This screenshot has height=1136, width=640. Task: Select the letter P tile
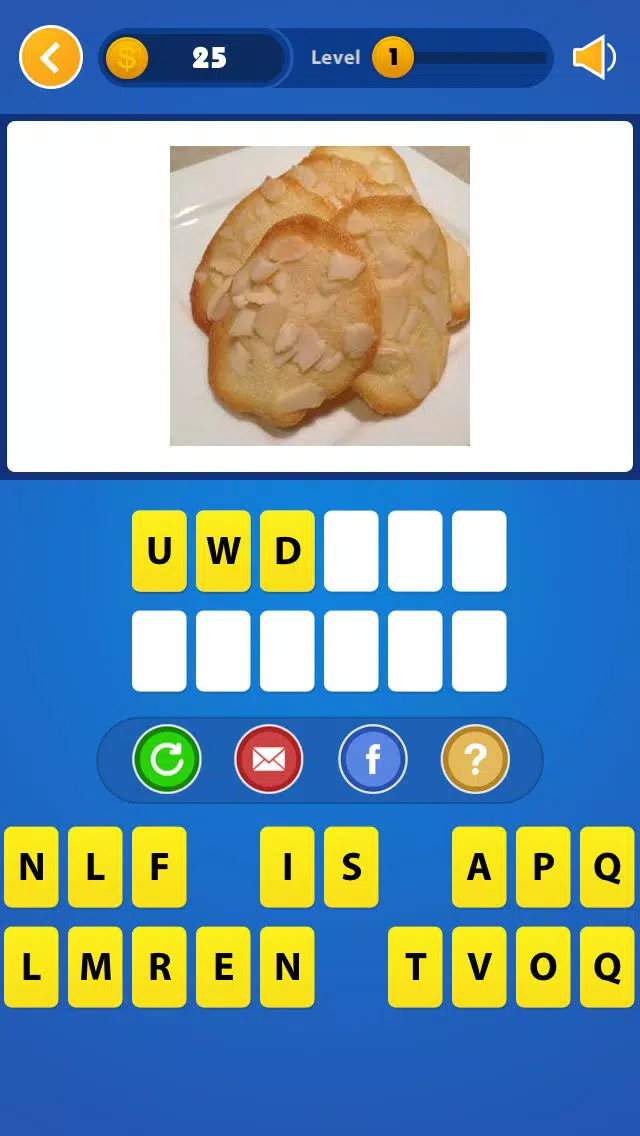(x=543, y=867)
